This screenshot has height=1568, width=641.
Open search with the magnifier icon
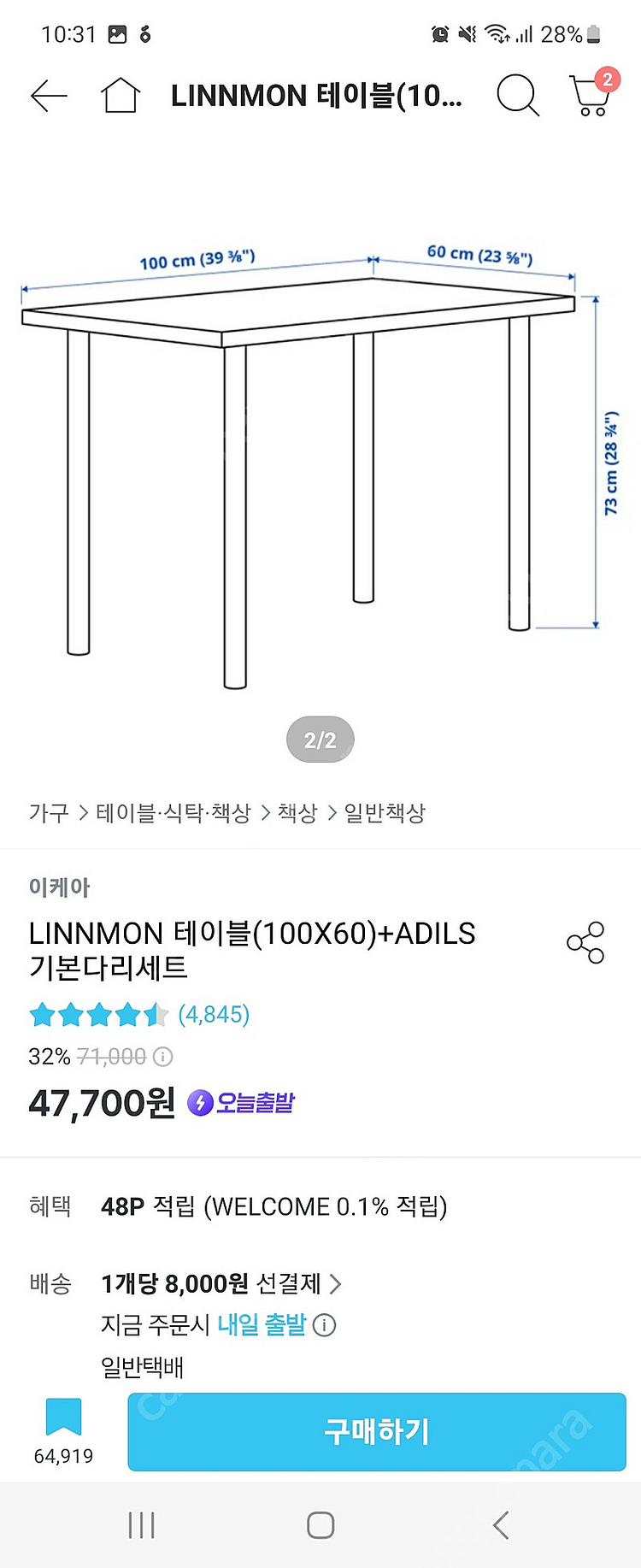click(x=517, y=95)
